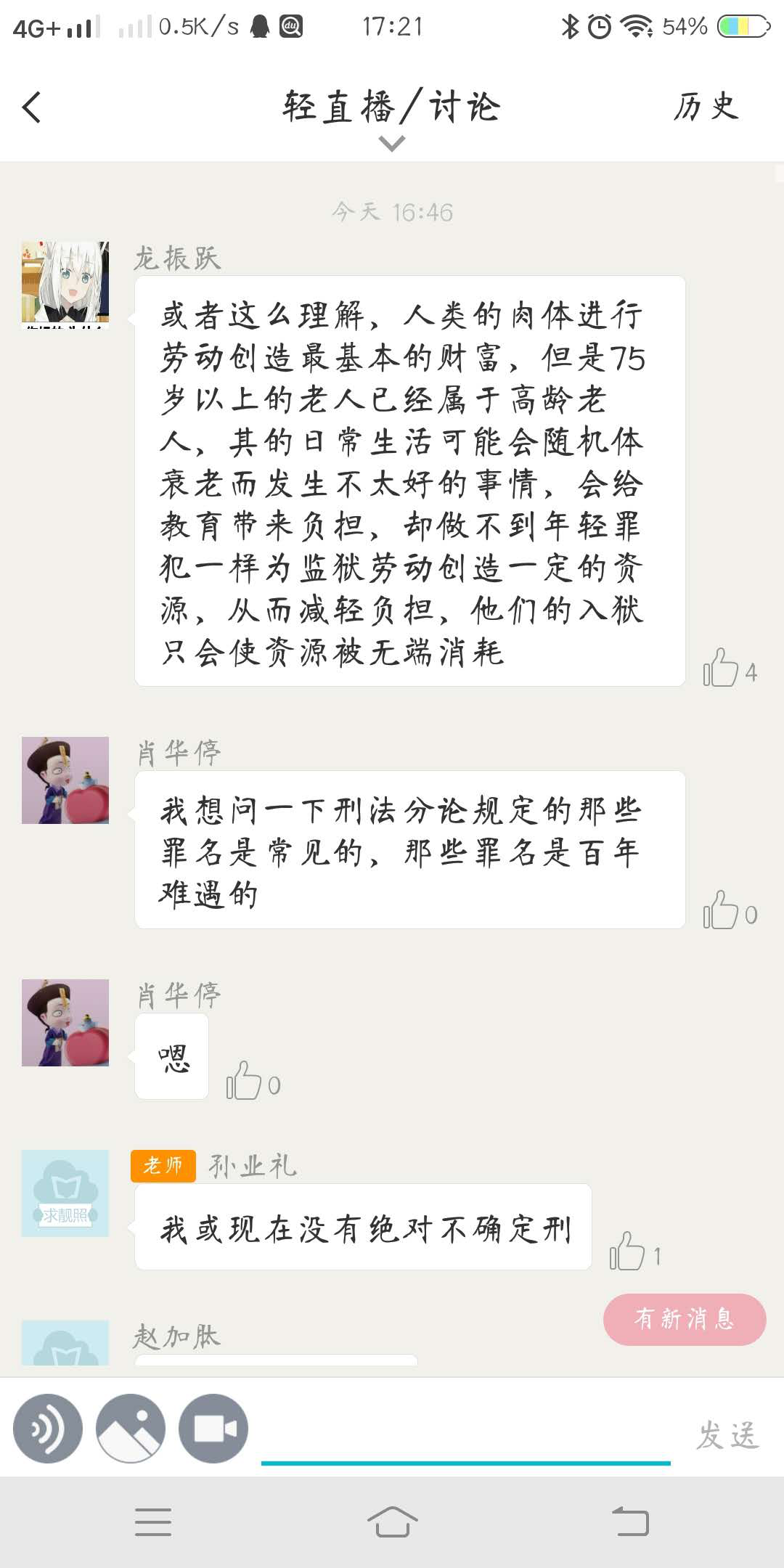Image resolution: width=784 pixels, height=1568 pixels.
Task: Open the system menu button
Action: tap(153, 1521)
